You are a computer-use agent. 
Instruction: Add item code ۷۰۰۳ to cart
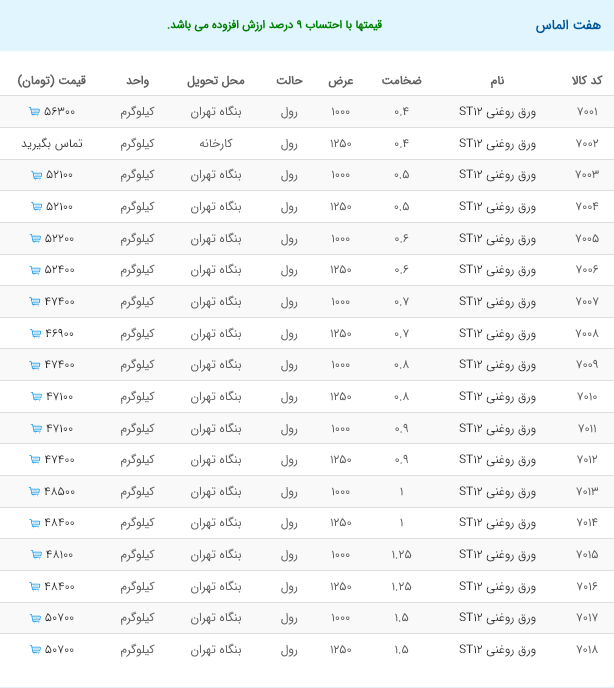click(x=36, y=175)
